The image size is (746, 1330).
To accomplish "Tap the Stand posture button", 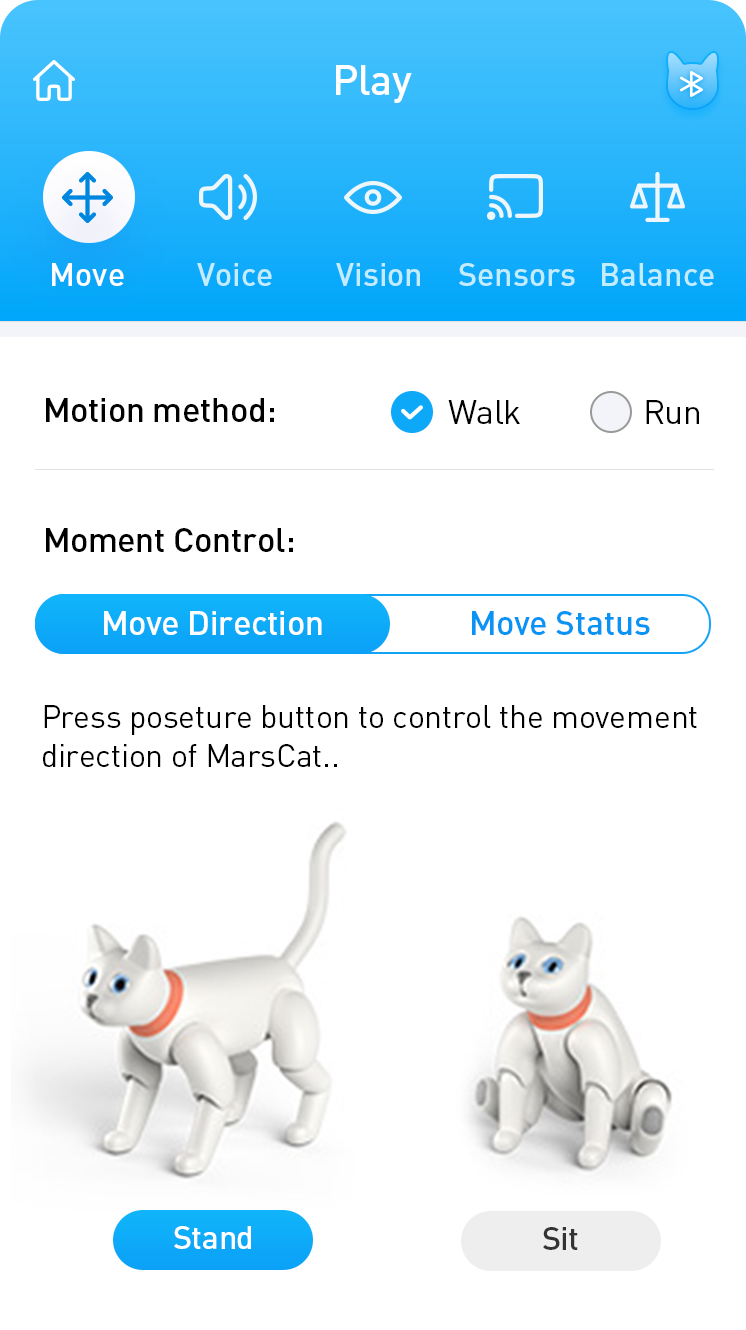I will [x=213, y=1239].
